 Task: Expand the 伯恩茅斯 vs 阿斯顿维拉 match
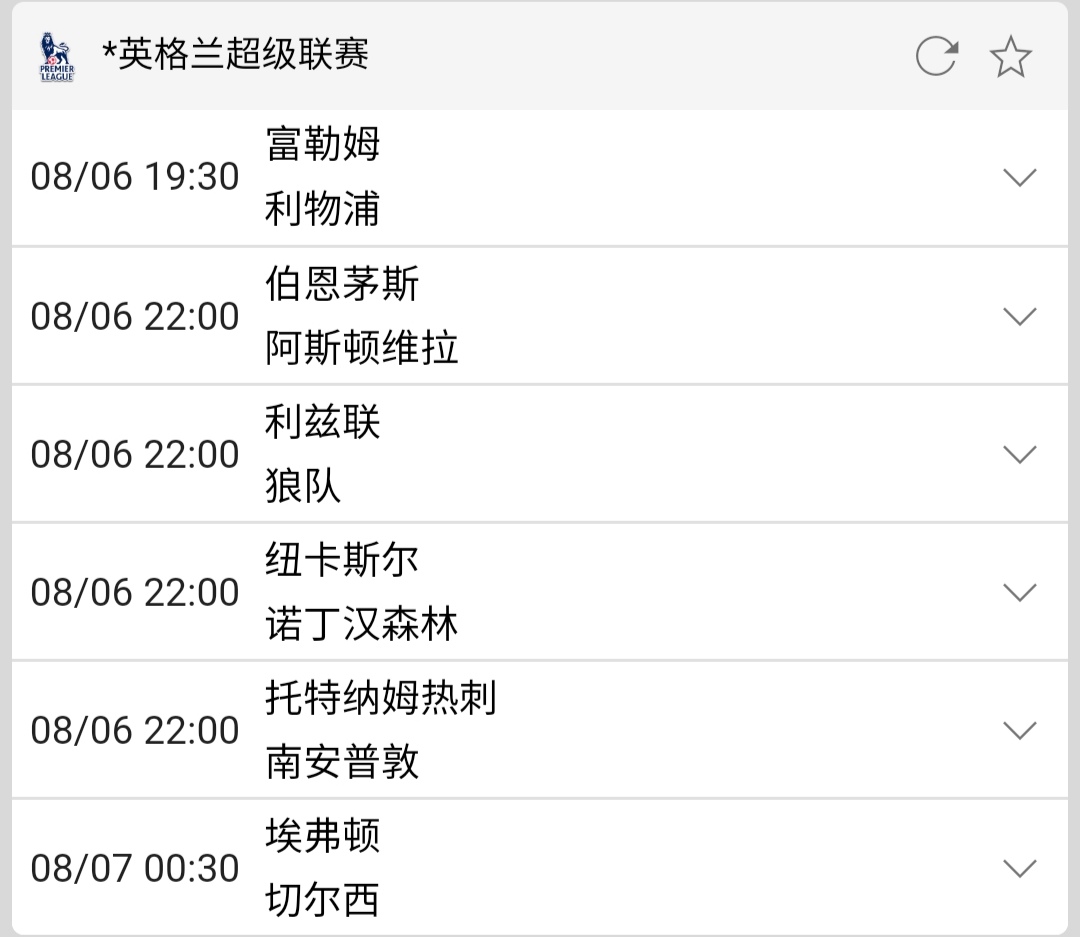pyautogui.click(x=1019, y=317)
